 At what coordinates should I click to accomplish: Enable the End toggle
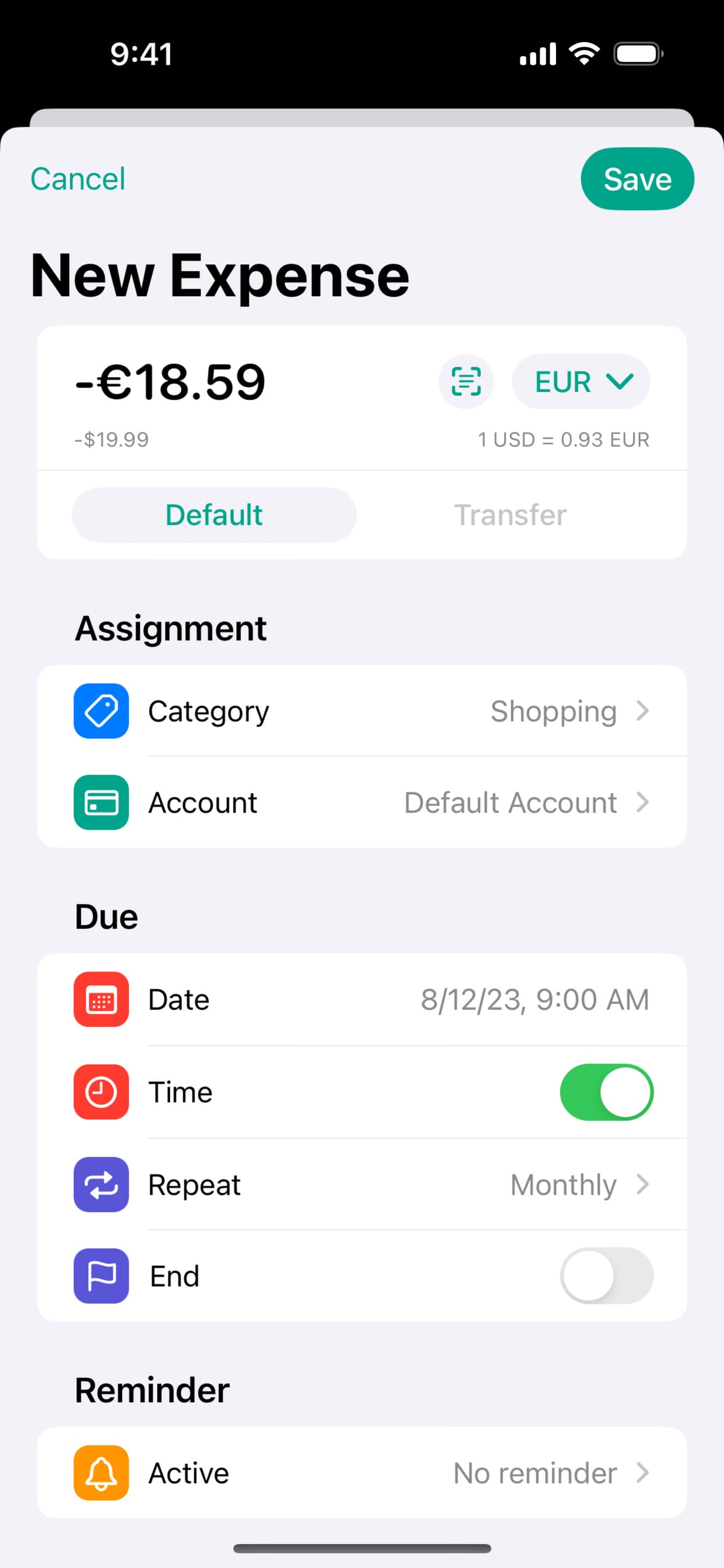[608, 1276]
